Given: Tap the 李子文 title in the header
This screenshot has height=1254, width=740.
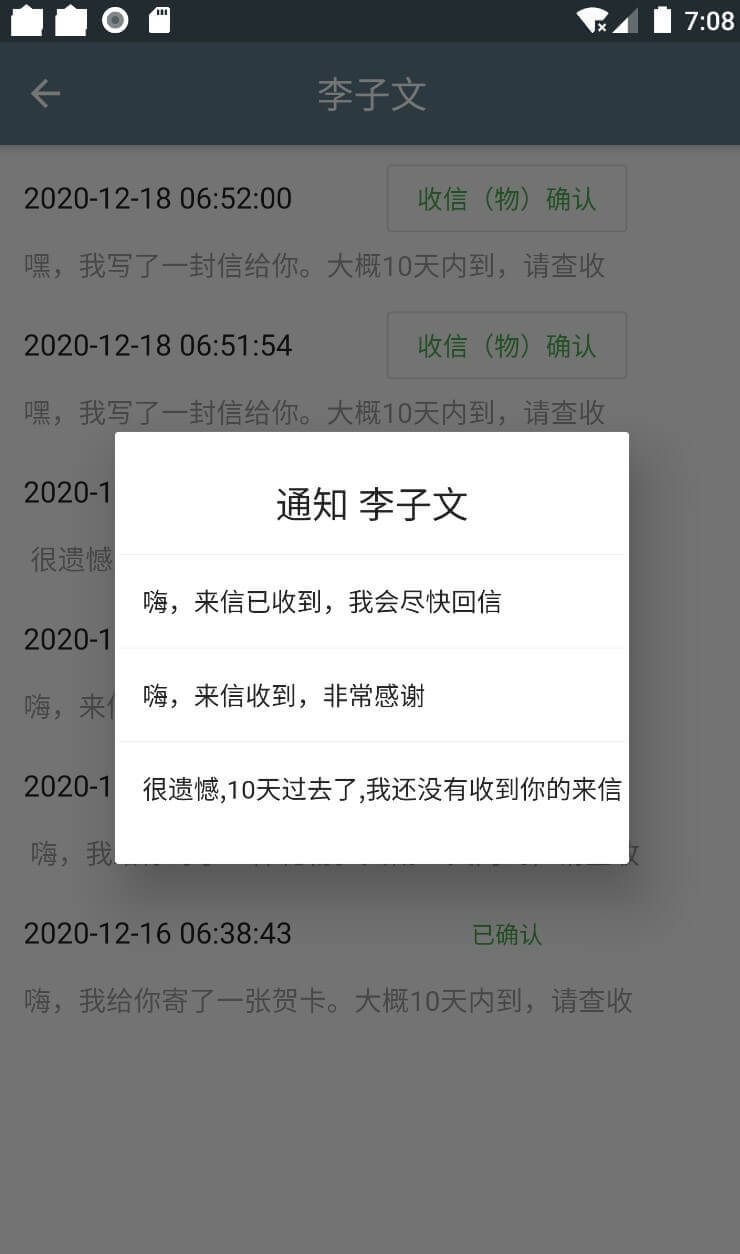Looking at the screenshot, I should 371,93.
